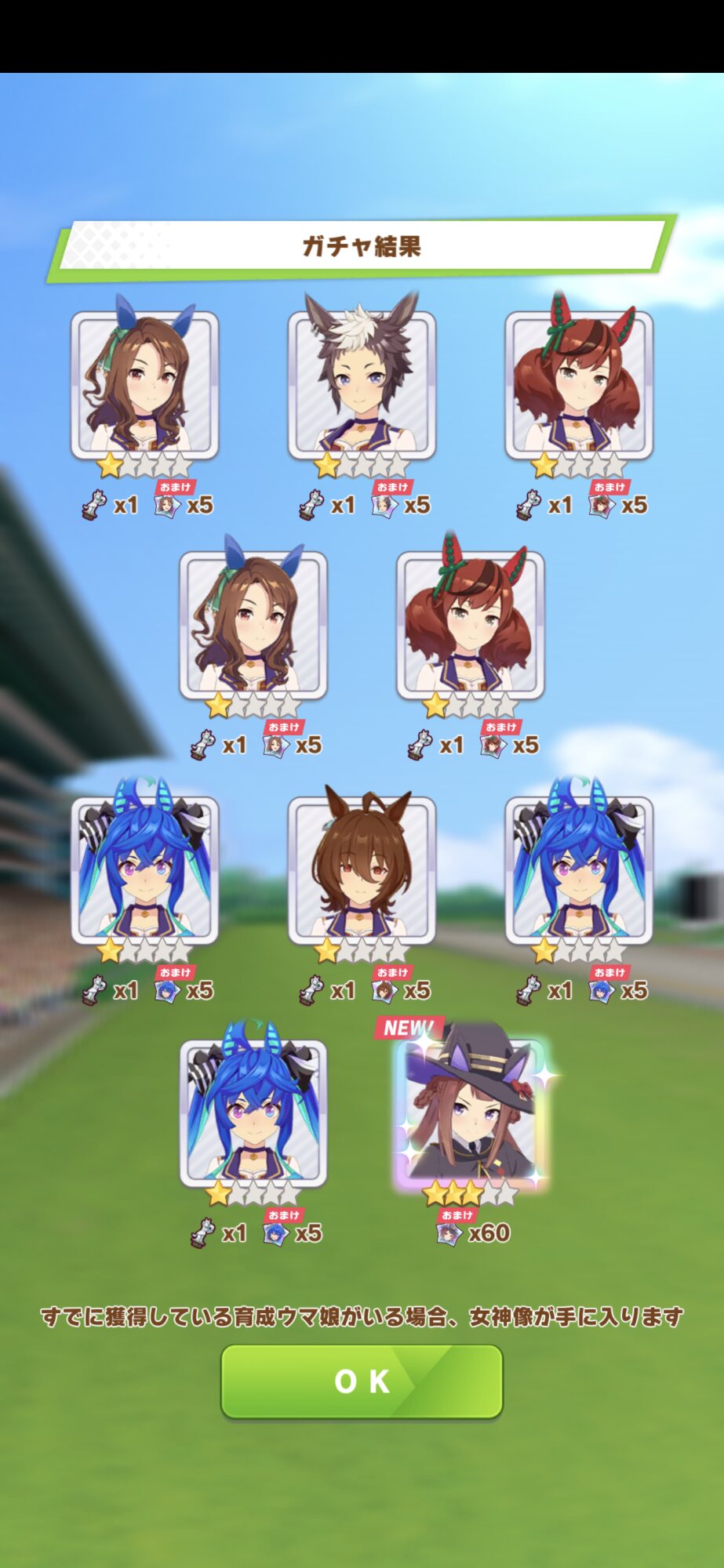Confirm gacha results with OK button
The width and height of the screenshot is (724, 1568).
tap(362, 1381)
